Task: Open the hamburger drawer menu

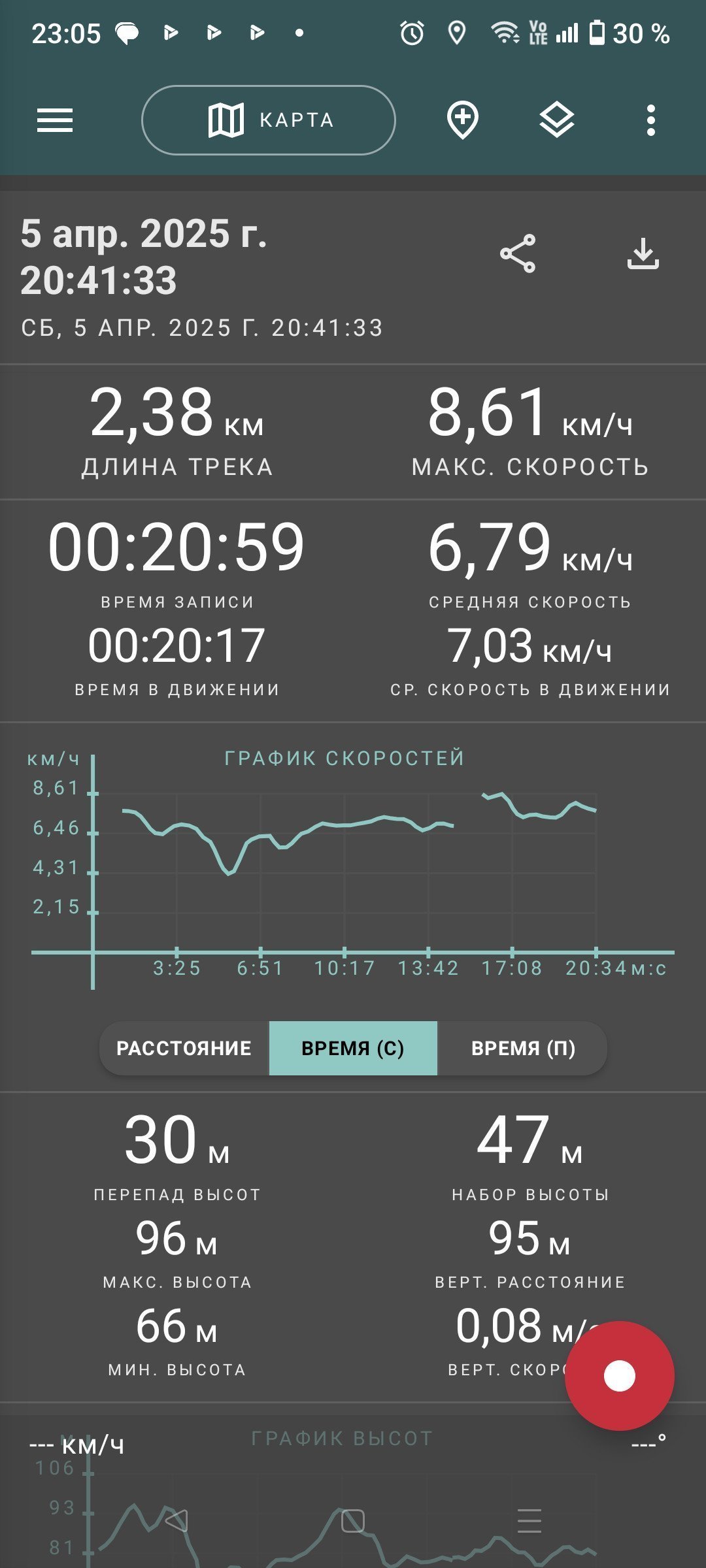Action: tap(55, 120)
